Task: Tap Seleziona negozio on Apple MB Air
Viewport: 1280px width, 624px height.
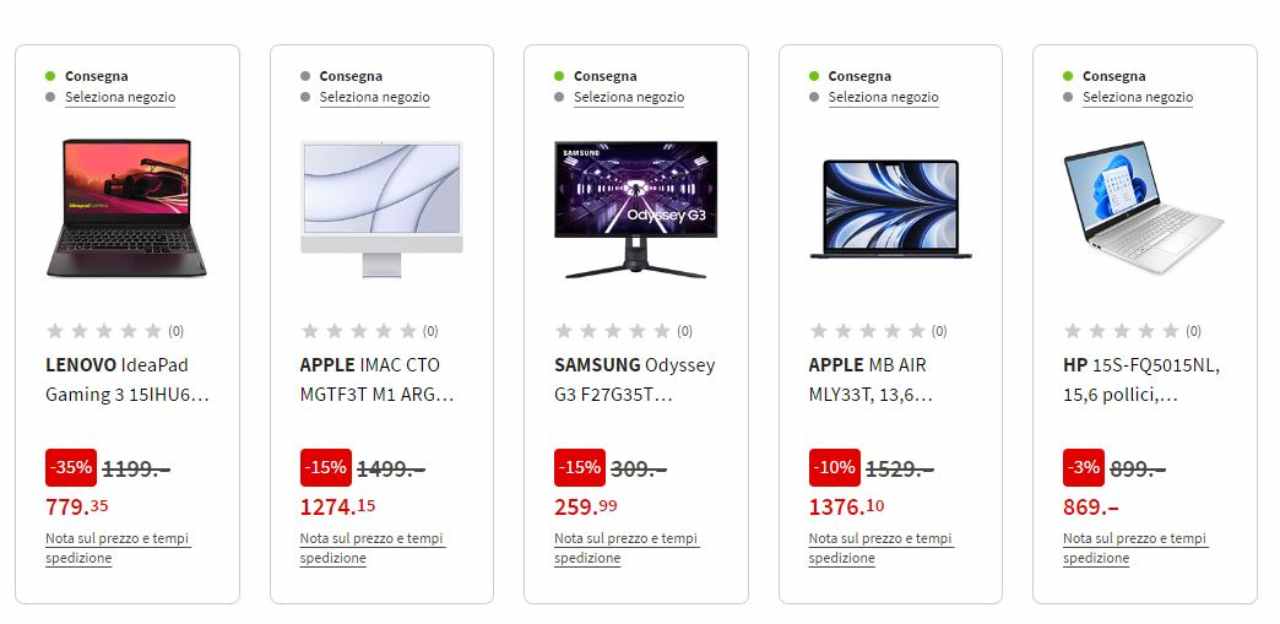Action: (x=883, y=97)
